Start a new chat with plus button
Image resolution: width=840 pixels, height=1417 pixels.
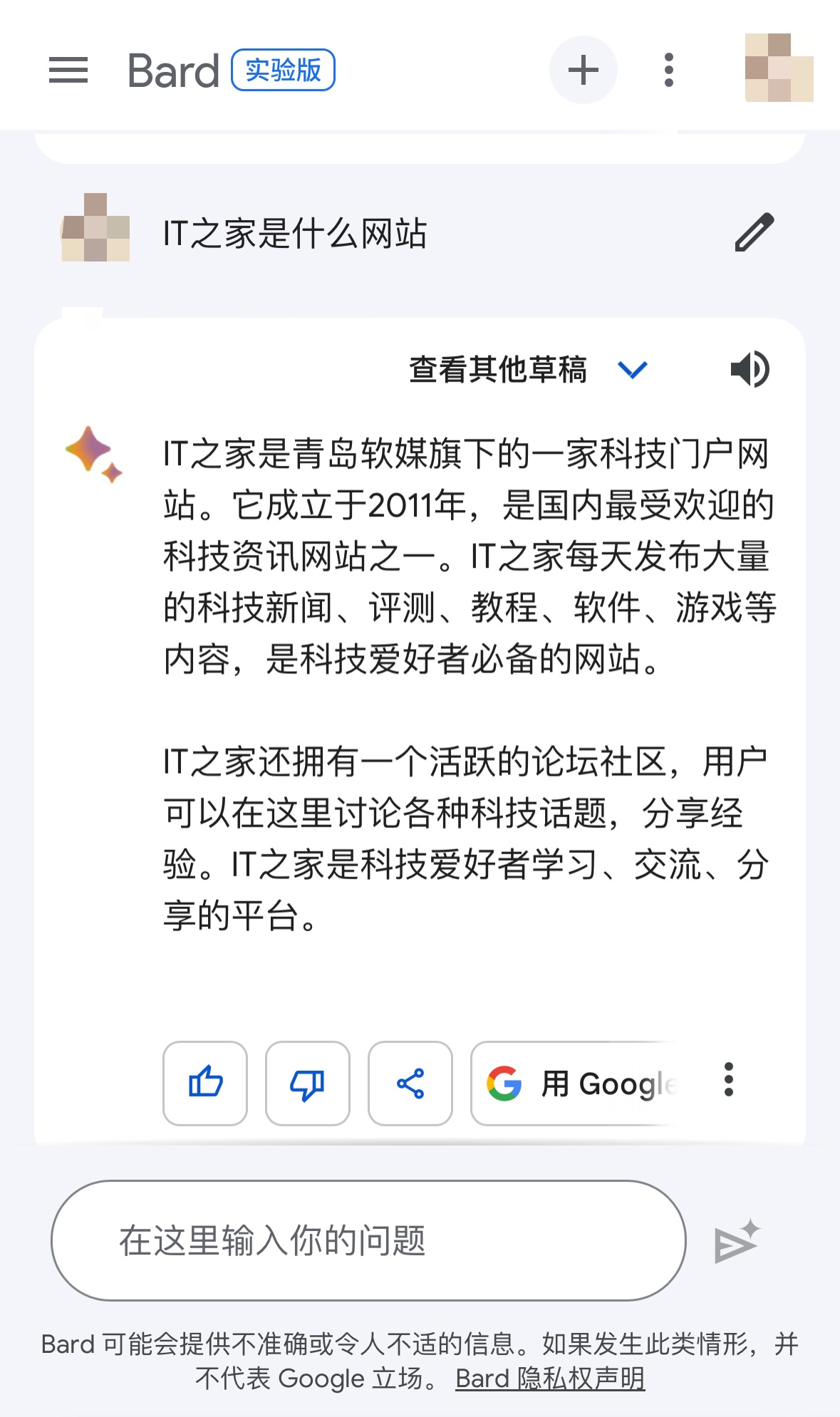coord(583,70)
